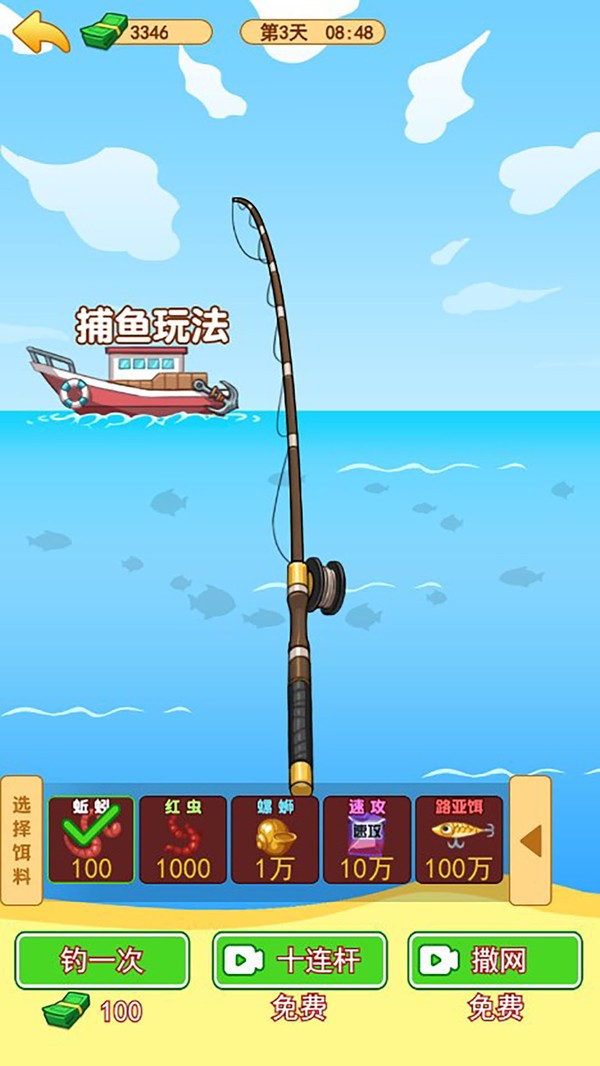Choose the 路亚饵 lure costing 100万
The image size is (600, 1066).
coord(459,840)
